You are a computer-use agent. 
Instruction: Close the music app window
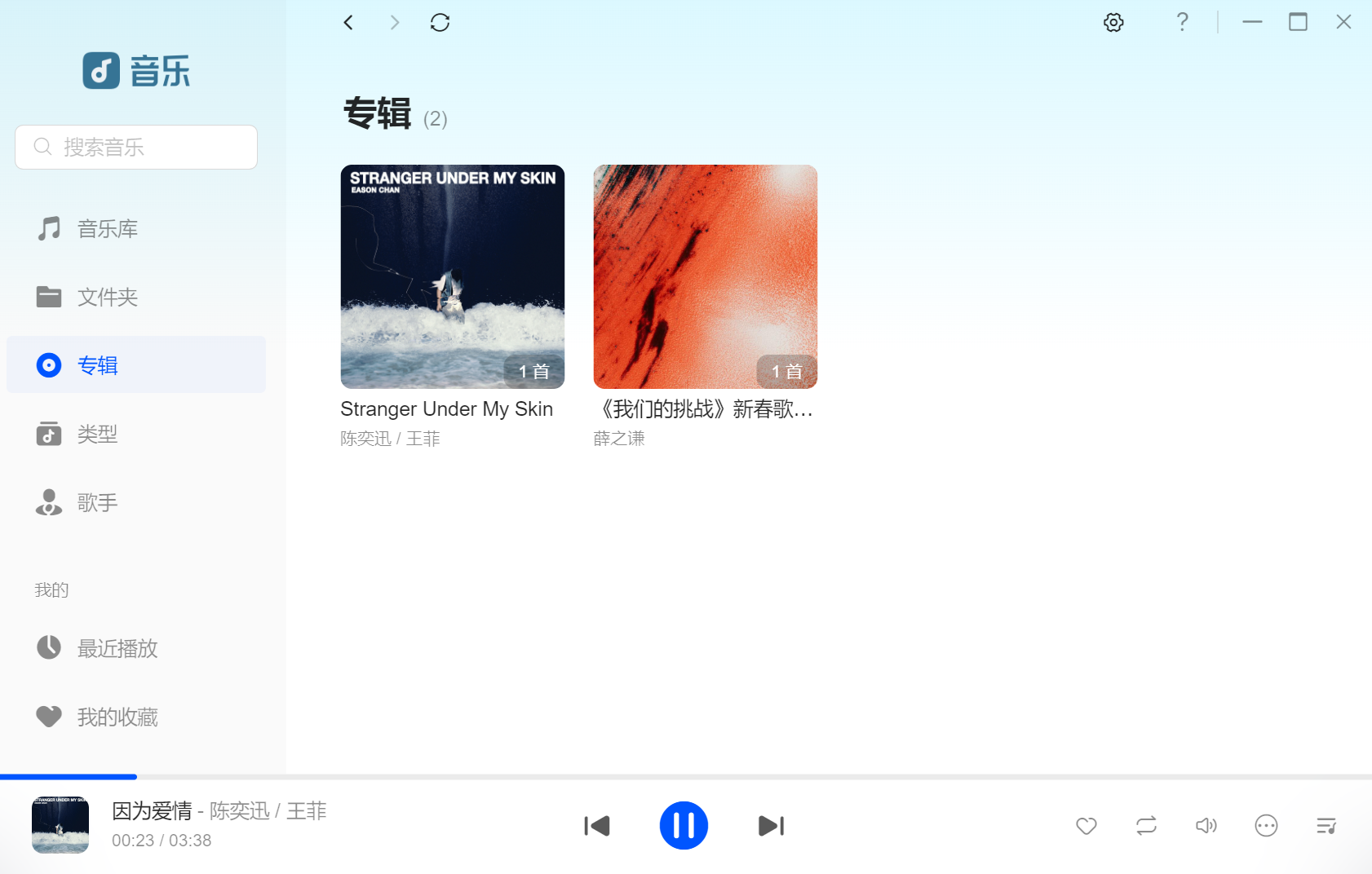(1343, 23)
